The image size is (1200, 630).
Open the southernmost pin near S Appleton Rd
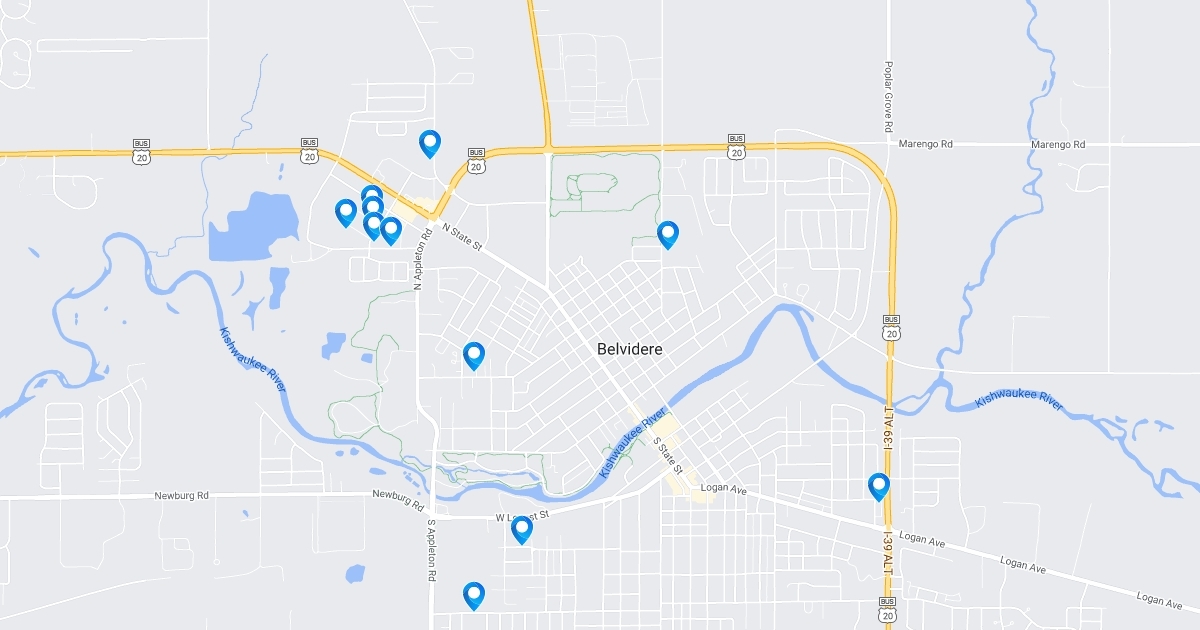[474, 595]
